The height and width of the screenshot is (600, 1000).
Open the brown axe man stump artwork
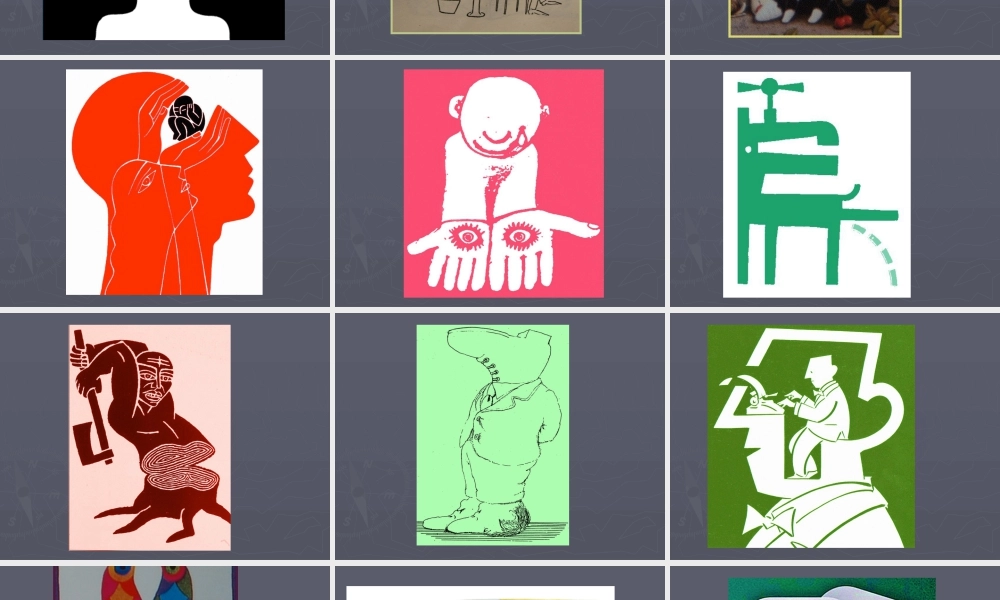(x=149, y=437)
